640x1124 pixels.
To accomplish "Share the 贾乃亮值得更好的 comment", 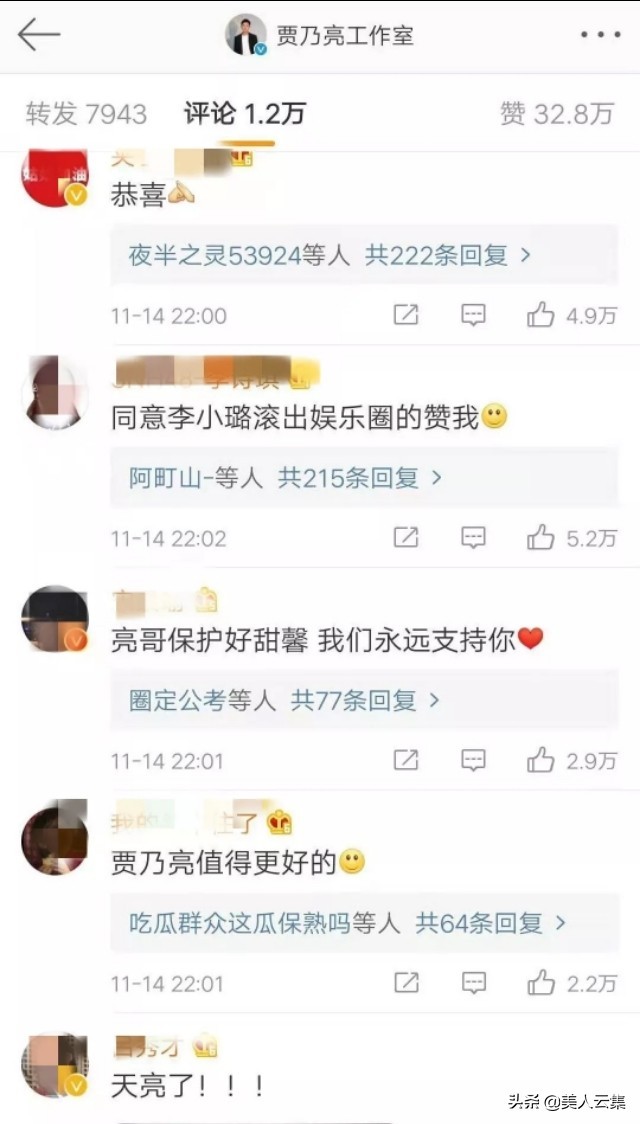I will [406, 984].
